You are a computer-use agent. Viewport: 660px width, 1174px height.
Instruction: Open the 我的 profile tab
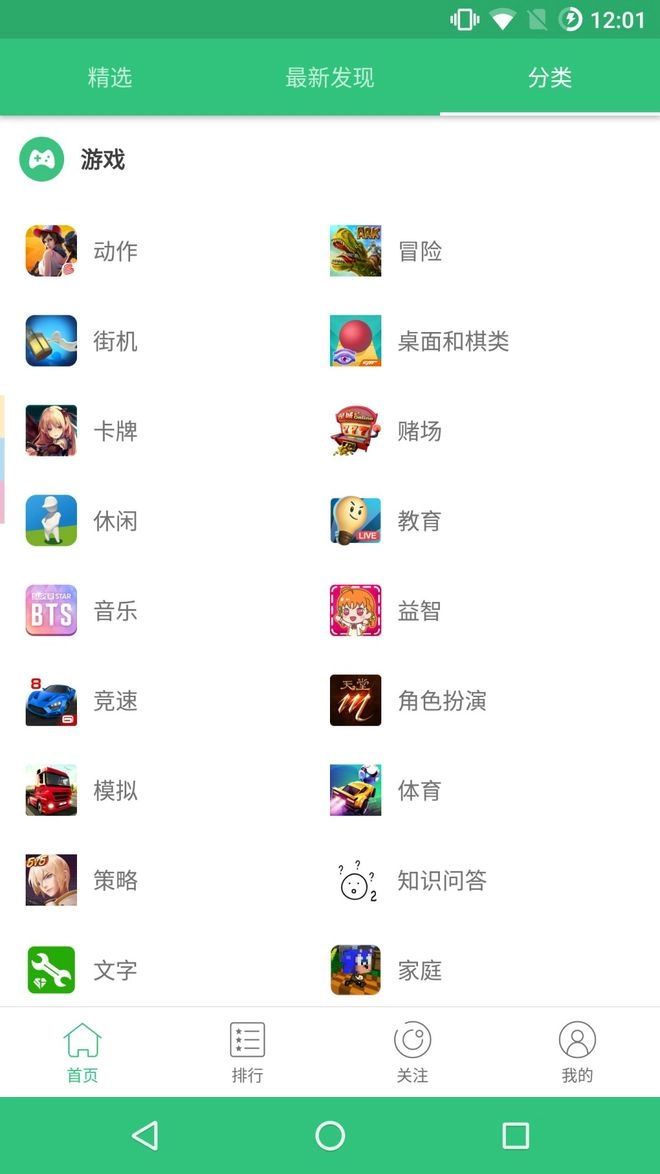tap(577, 1052)
